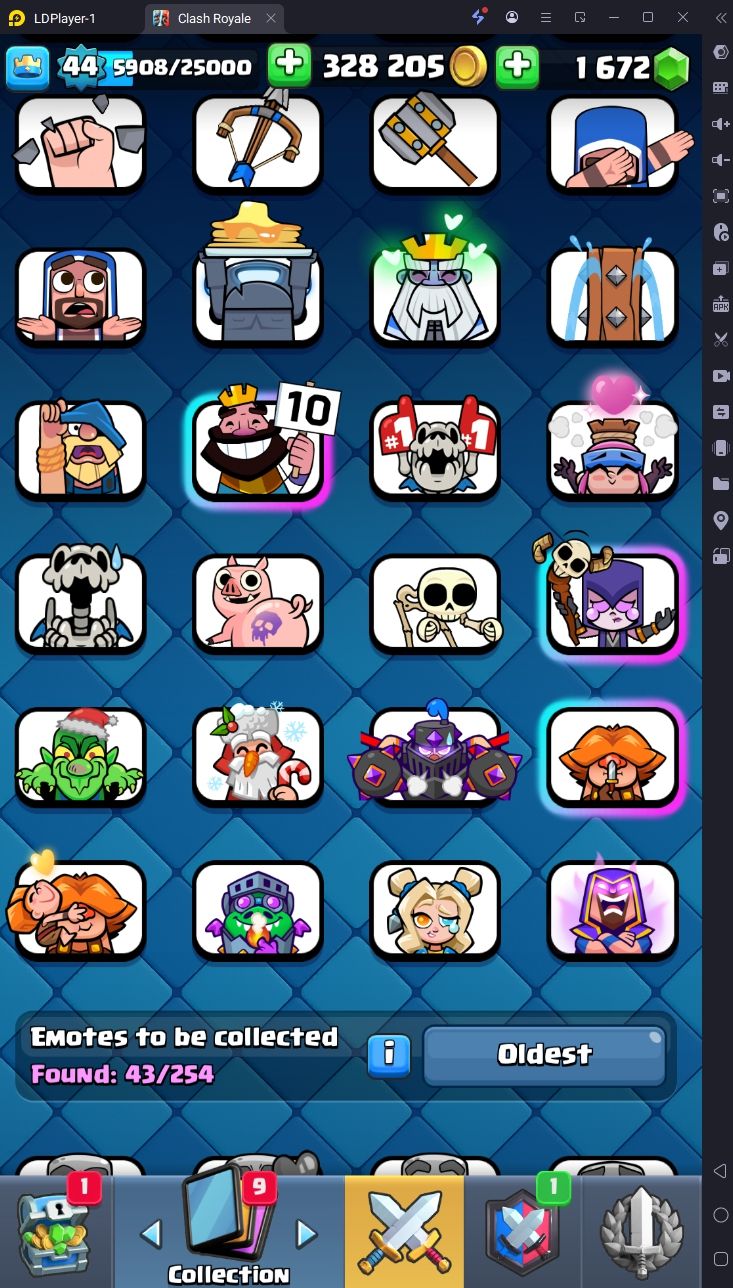Select the hammer emote
This screenshot has height=1288, width=733.
[435, 141]
